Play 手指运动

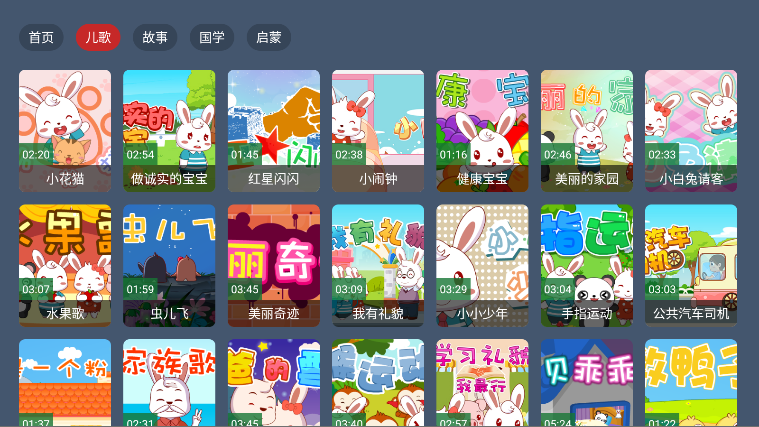587,265
